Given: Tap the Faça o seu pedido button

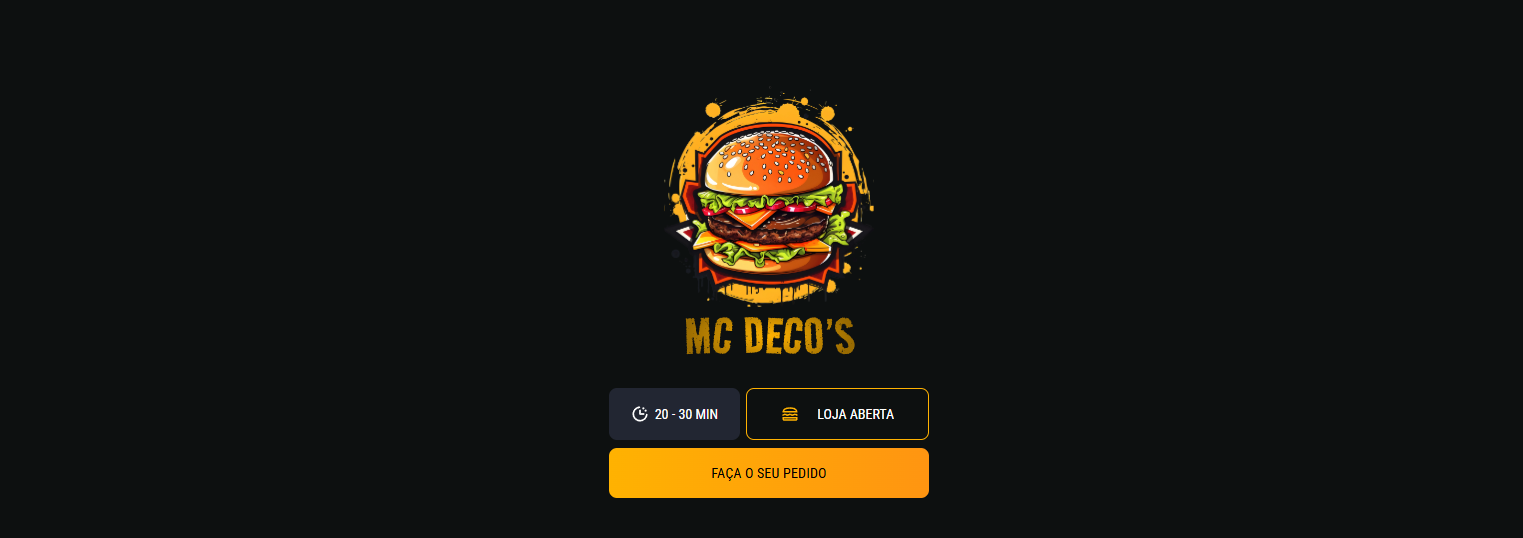Looking at the screenshot, I should tap(768, 473).
